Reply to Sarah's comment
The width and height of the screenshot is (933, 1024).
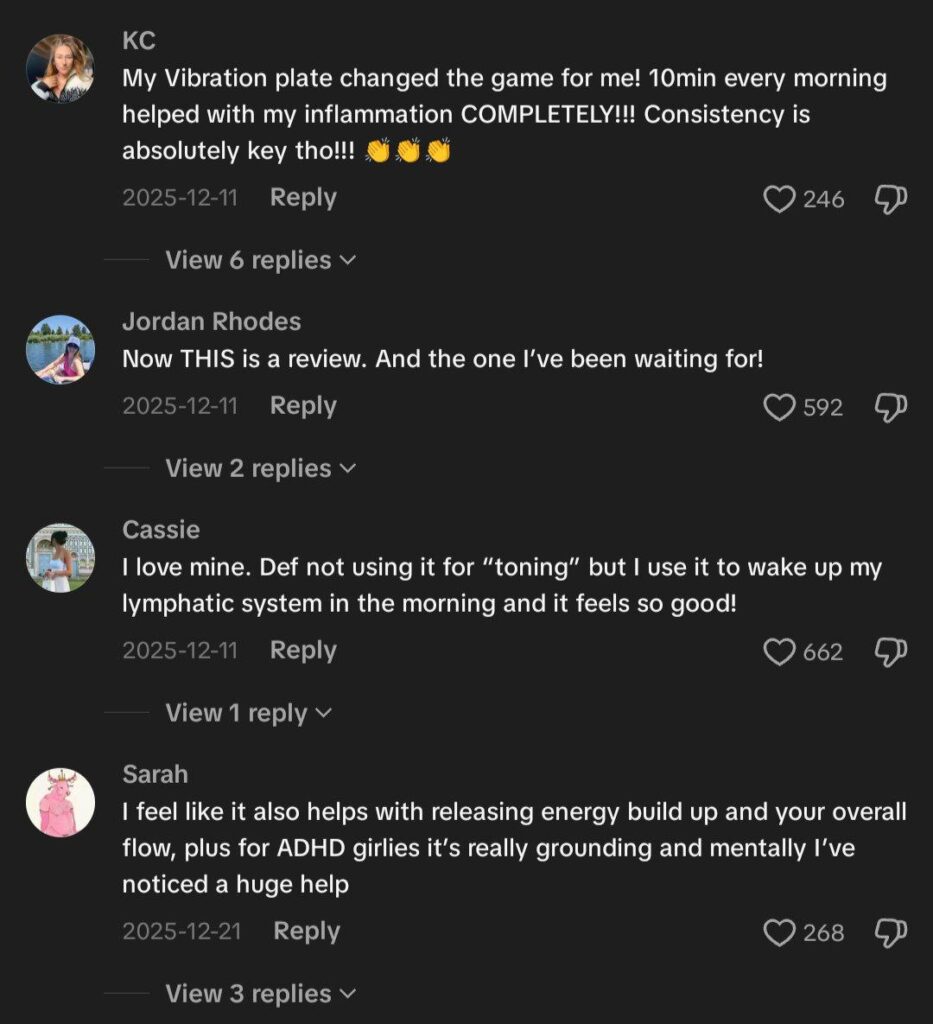tap(307, 932)
